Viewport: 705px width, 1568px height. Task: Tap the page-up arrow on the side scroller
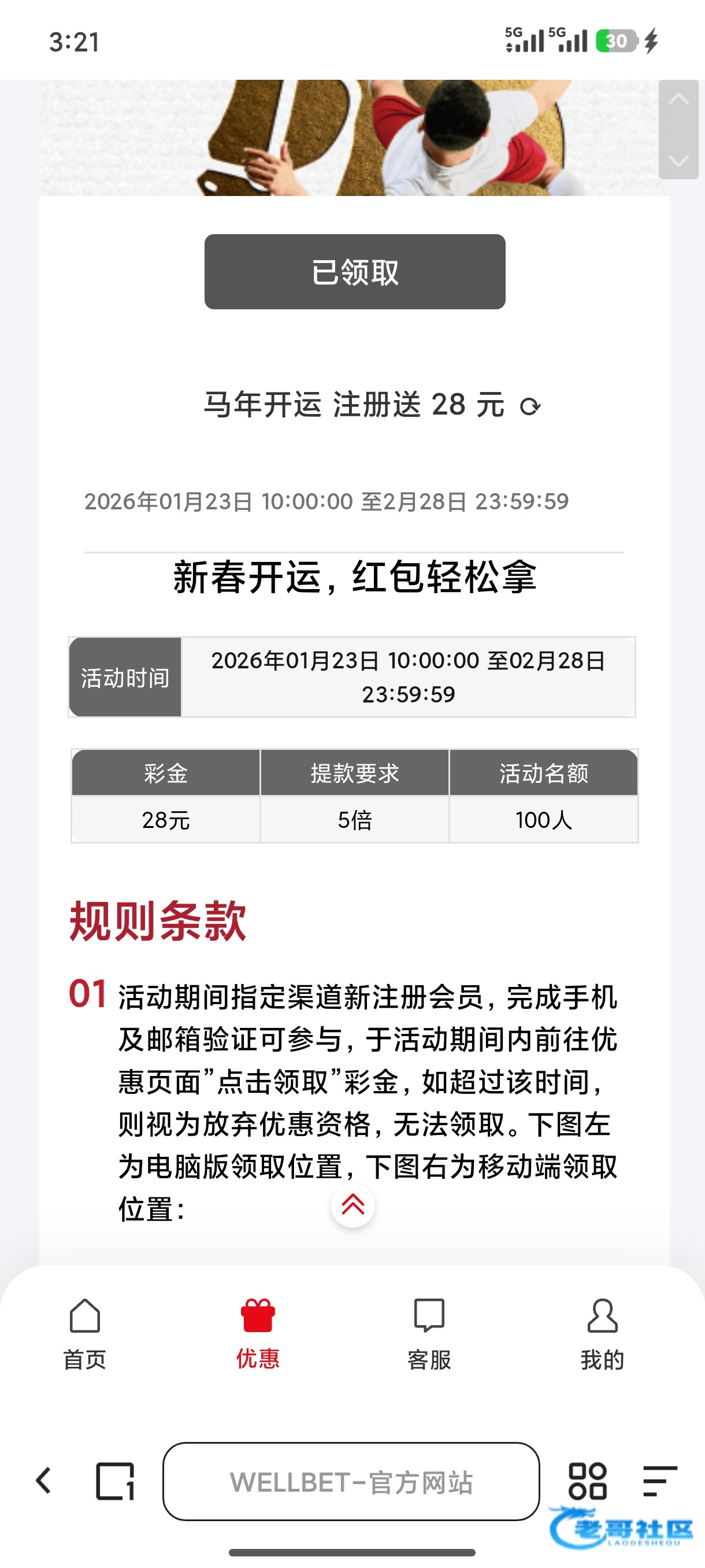(678, 99)
